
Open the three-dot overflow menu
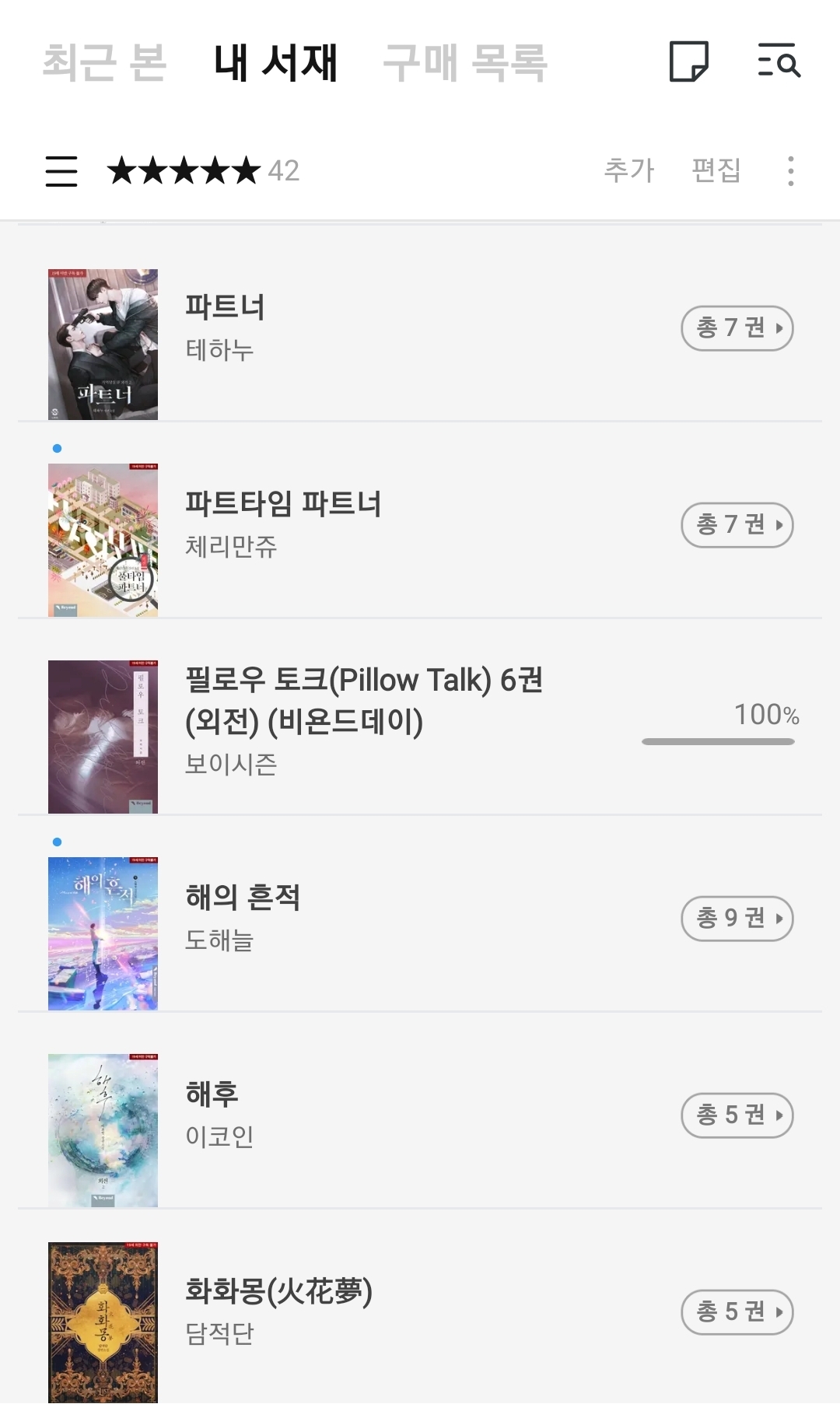click(x=790, y=171)
